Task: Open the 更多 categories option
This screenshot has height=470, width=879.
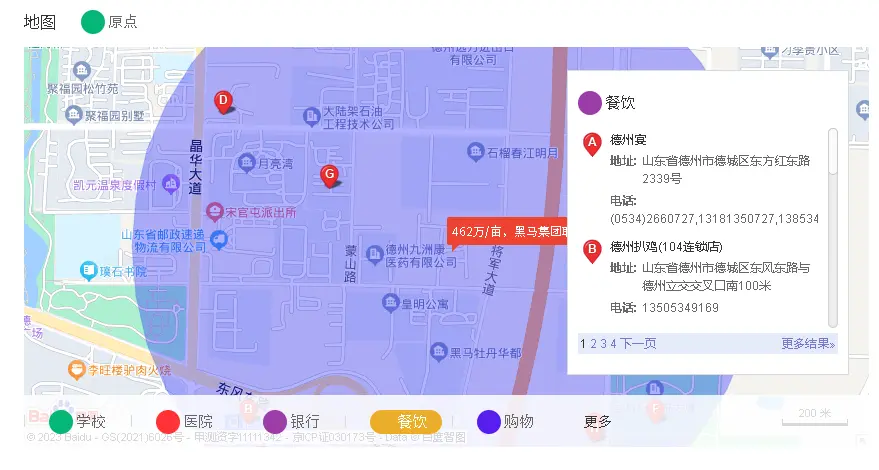Action: click(x=598, y=422)
